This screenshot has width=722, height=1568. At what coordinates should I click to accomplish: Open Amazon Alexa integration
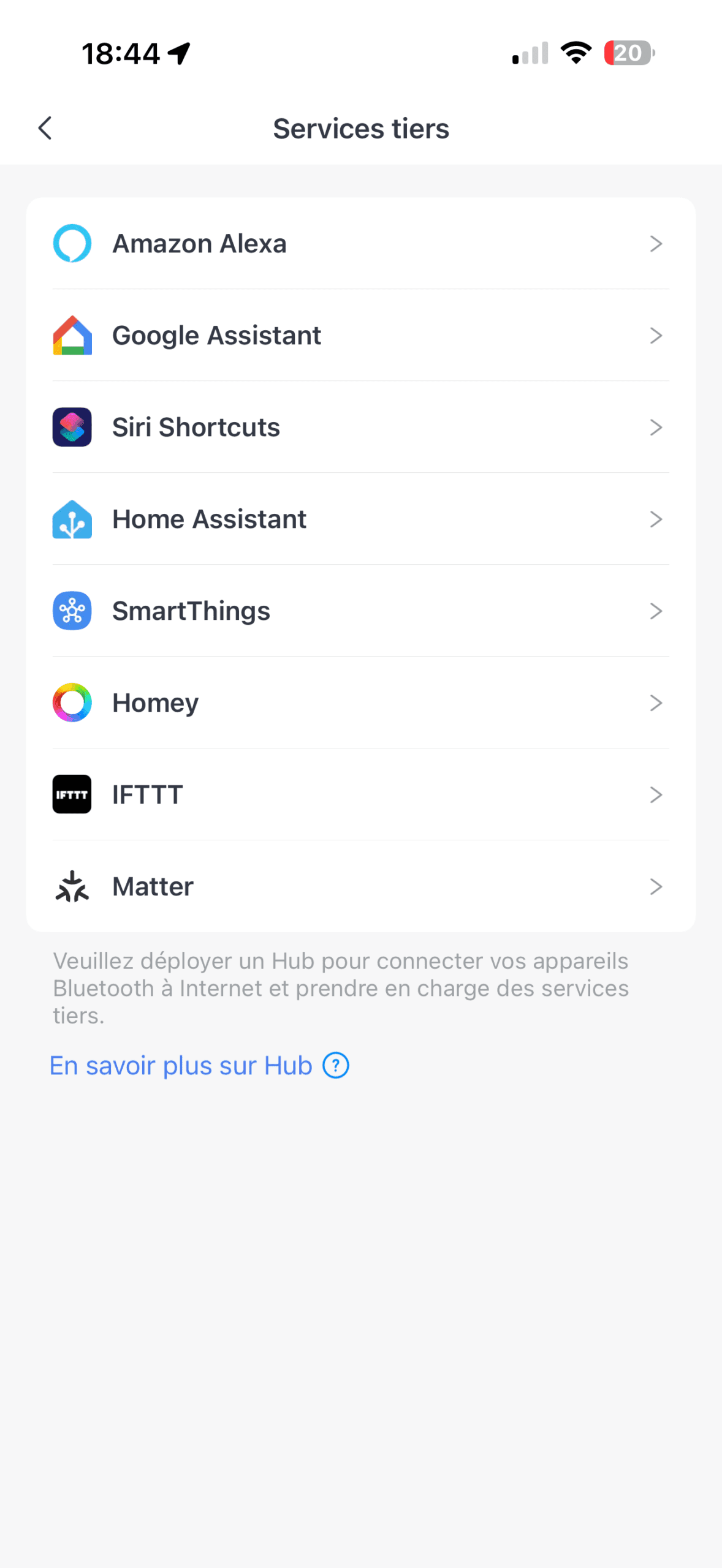coord(360,244)
